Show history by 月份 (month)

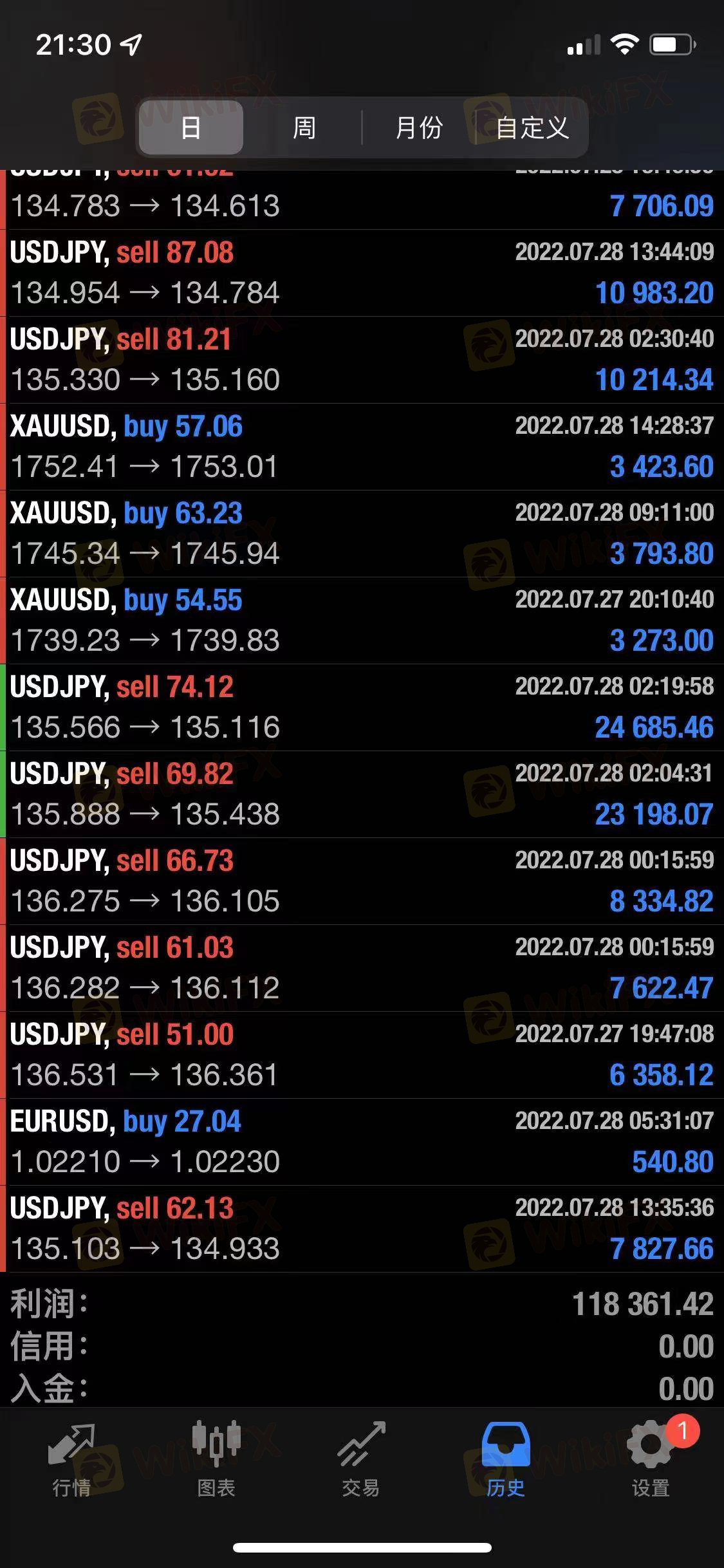pos(419,127)
